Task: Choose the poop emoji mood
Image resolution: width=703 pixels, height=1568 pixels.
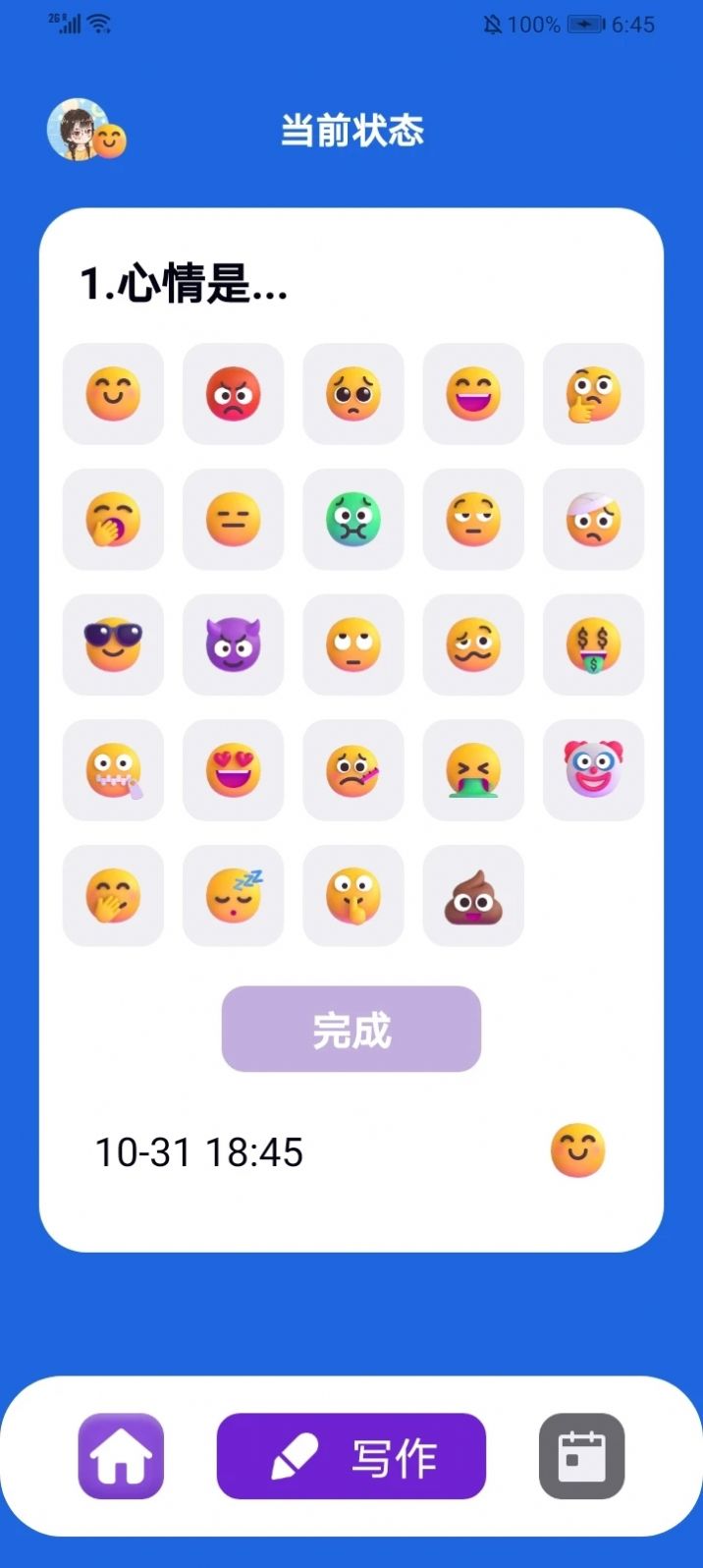Action: [x=473, y=895]
